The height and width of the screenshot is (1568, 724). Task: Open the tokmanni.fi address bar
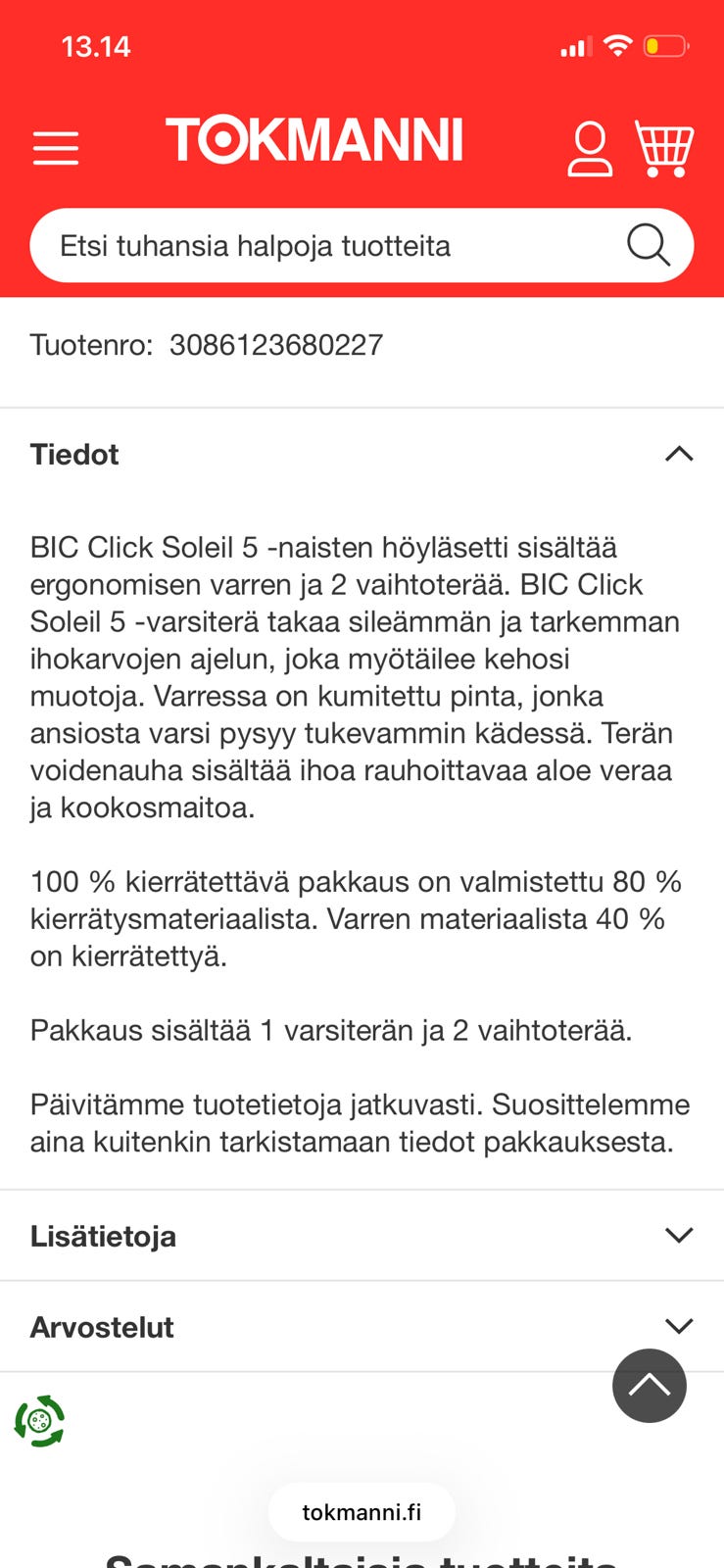click(x=362, y=1511)
